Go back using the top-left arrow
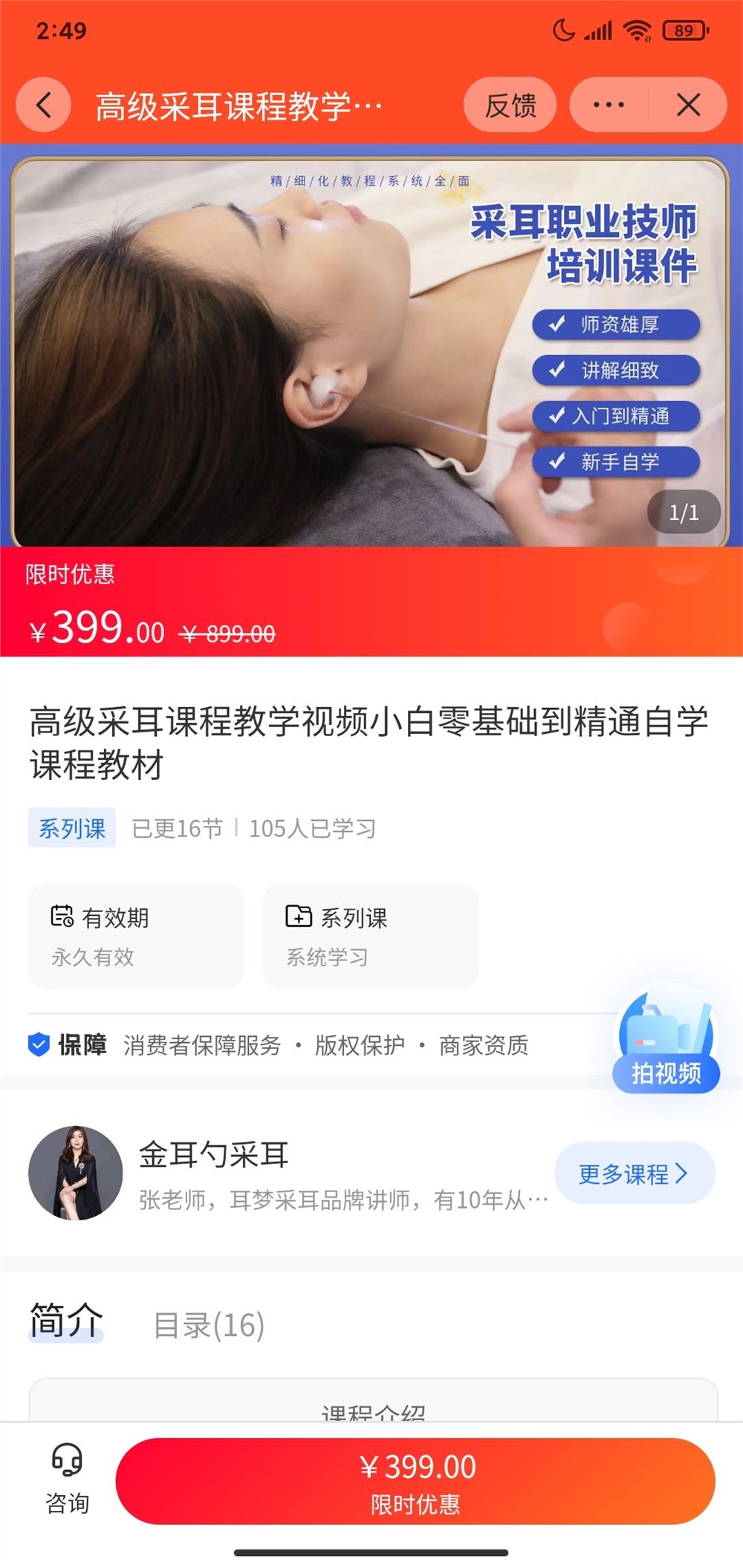The height and width of the screenshot is (1568, 743). pos(43,105)
